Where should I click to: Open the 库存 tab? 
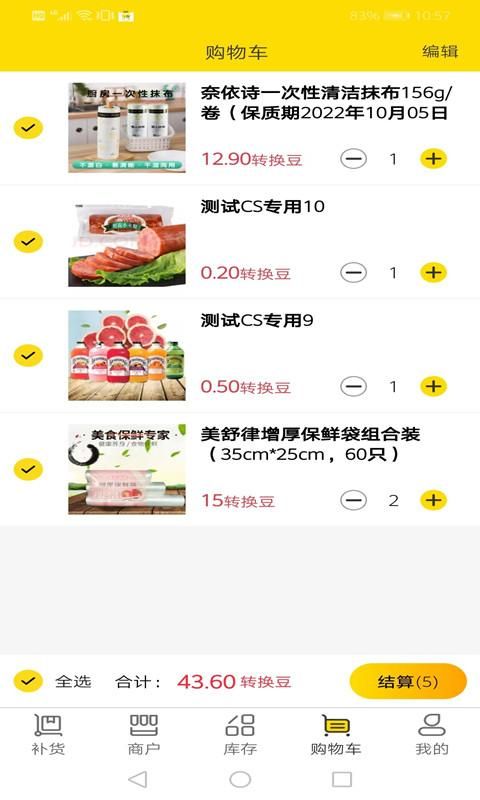tap(240, 735)
